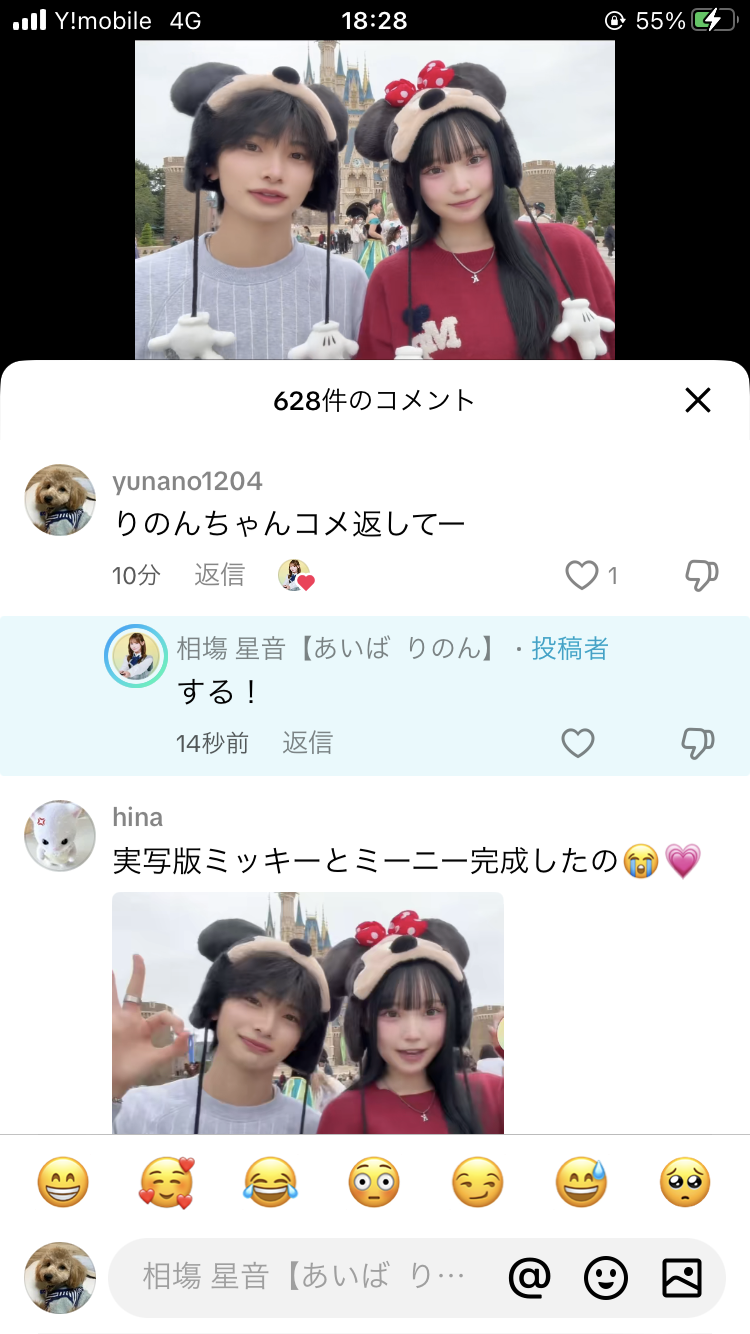Image resolution: width=750 pixels, height=1334 pixels.
Task: Like yunano1204's comment
Action: coord(581,575)
